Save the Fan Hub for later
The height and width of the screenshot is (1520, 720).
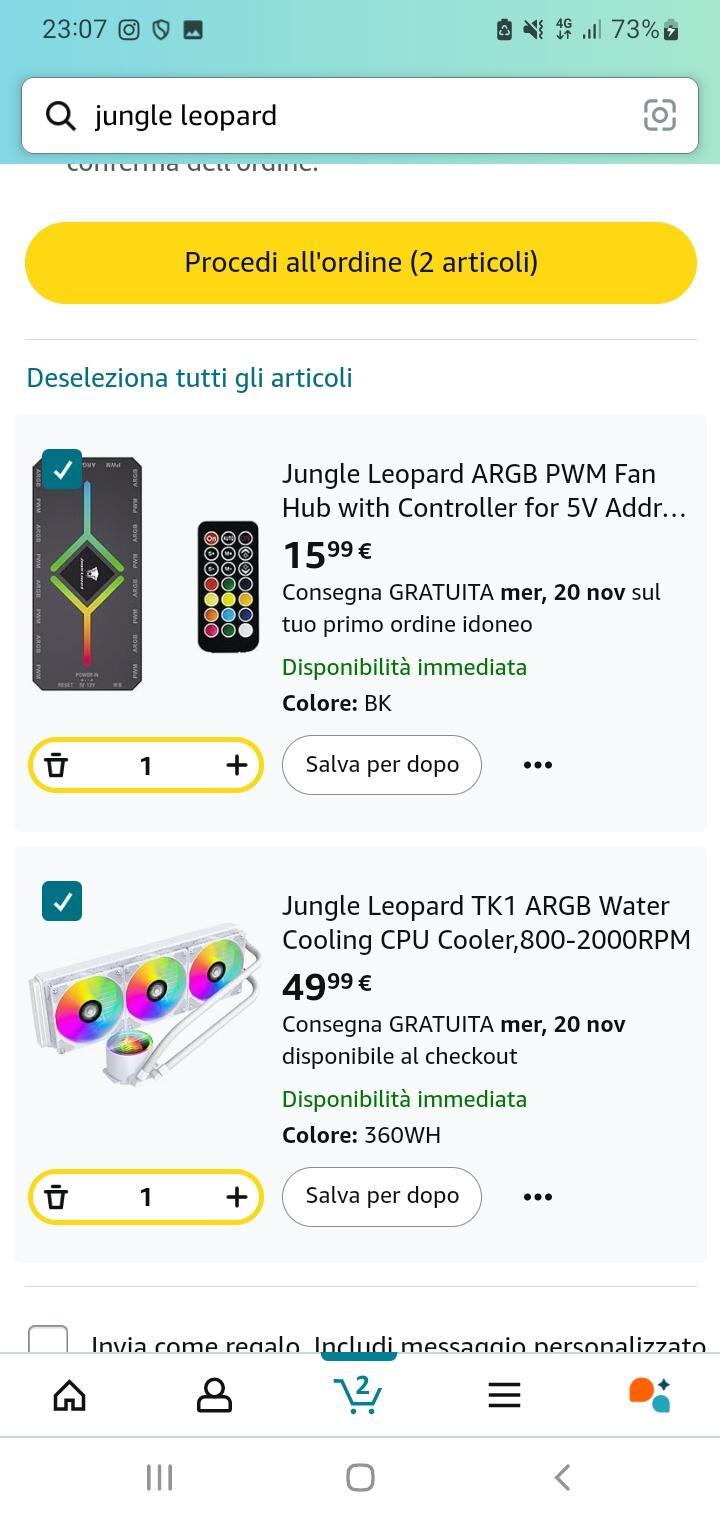[382, 765]
